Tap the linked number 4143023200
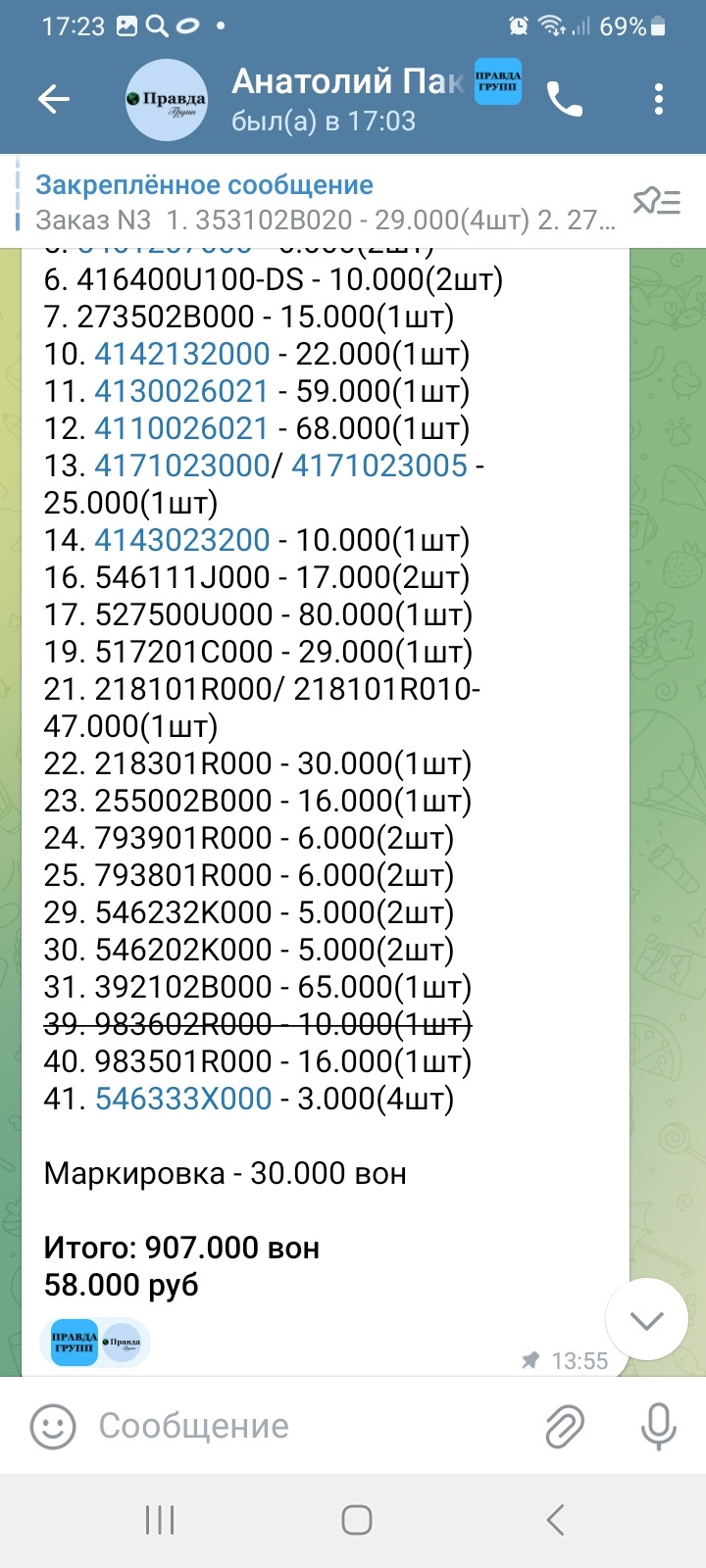 (x=181, y=540)
